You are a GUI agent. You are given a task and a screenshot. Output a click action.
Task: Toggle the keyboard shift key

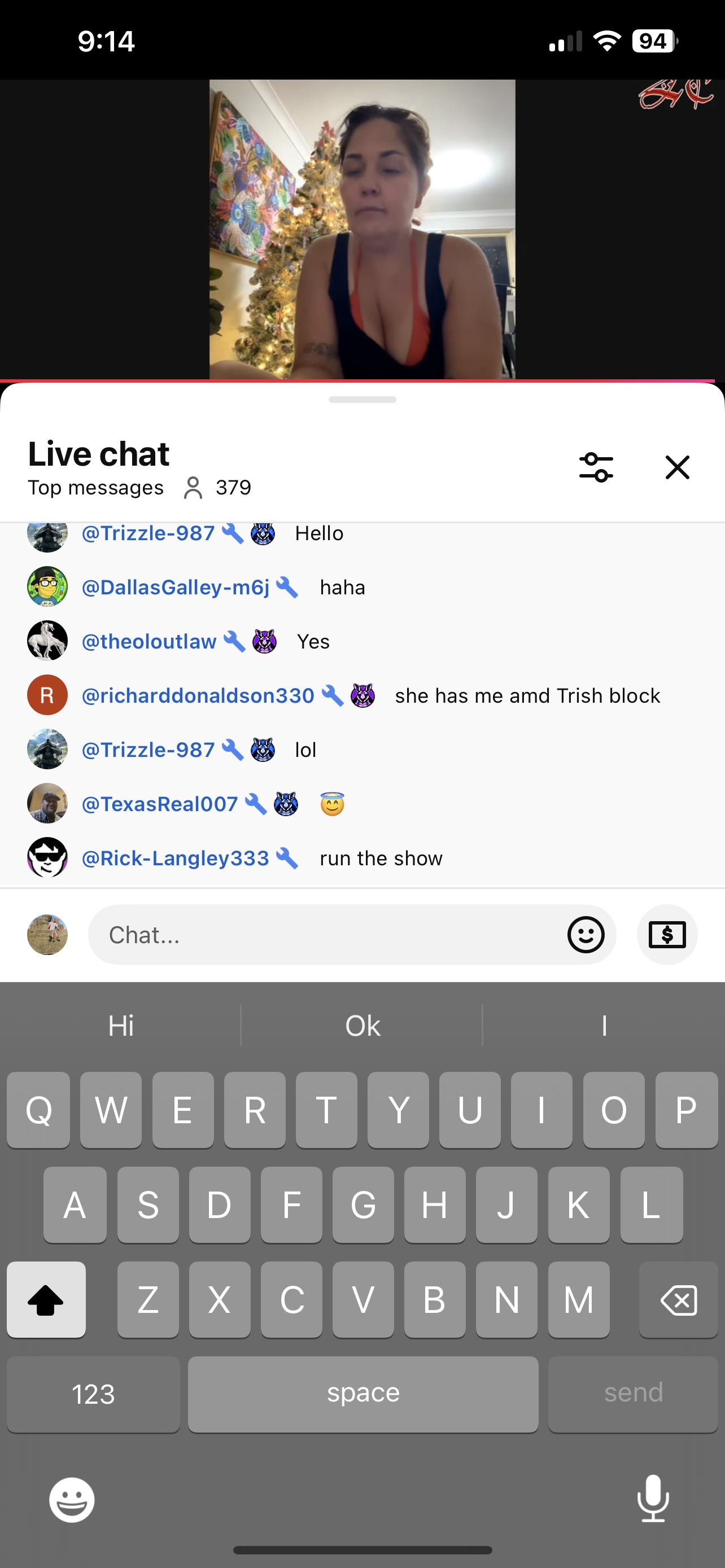pos(46,1299)
